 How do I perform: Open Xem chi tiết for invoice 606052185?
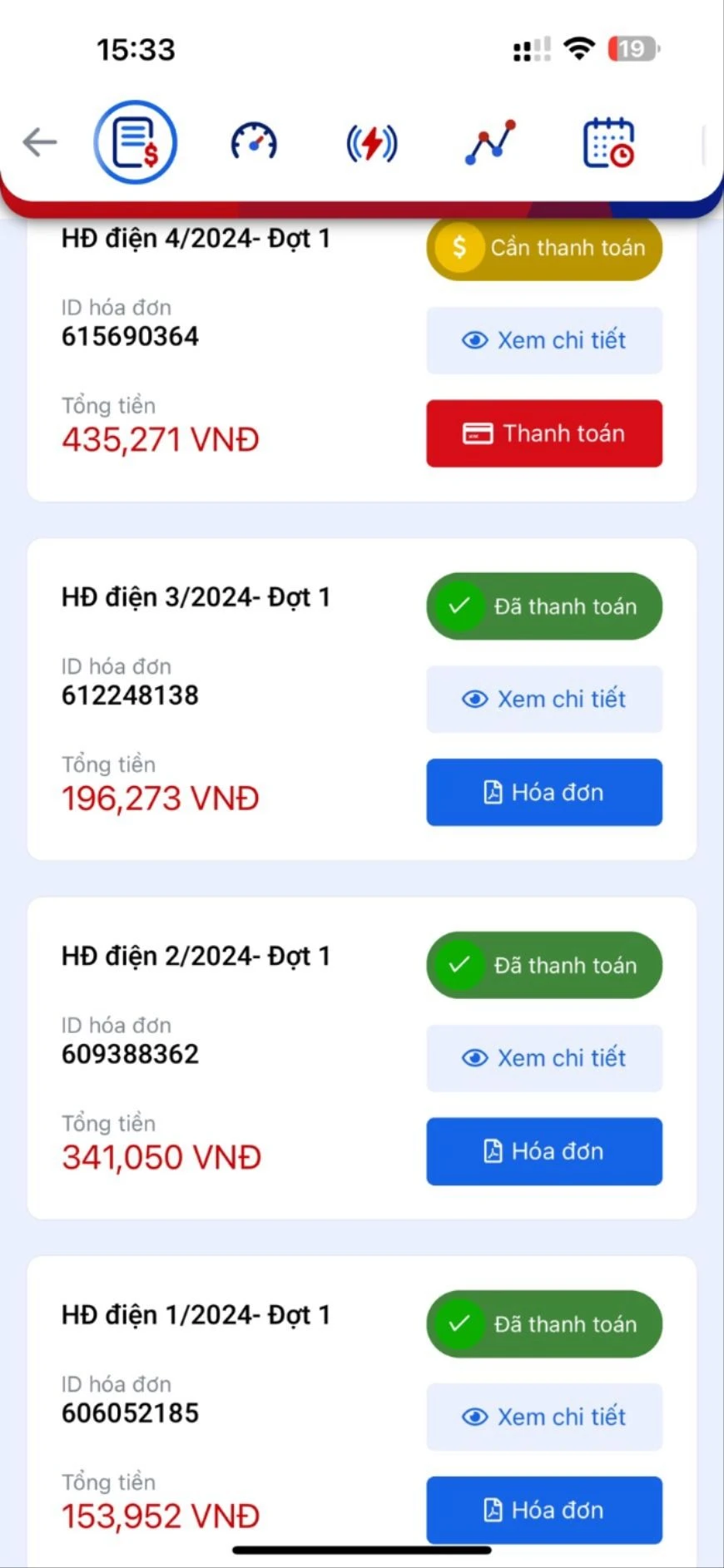click(x=543, y=1417)
